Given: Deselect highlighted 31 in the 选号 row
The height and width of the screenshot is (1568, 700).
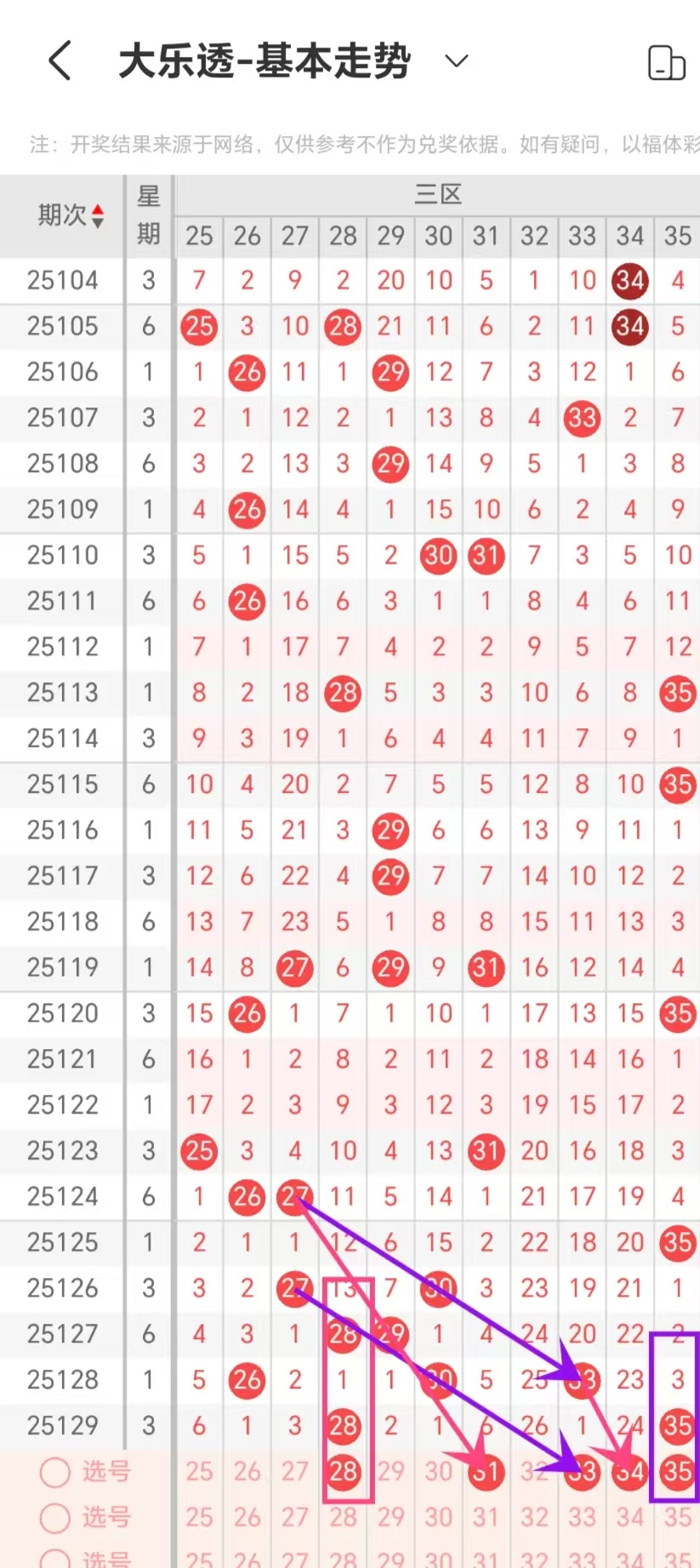Looking at the screenshot, I should tap(486, 1472).
